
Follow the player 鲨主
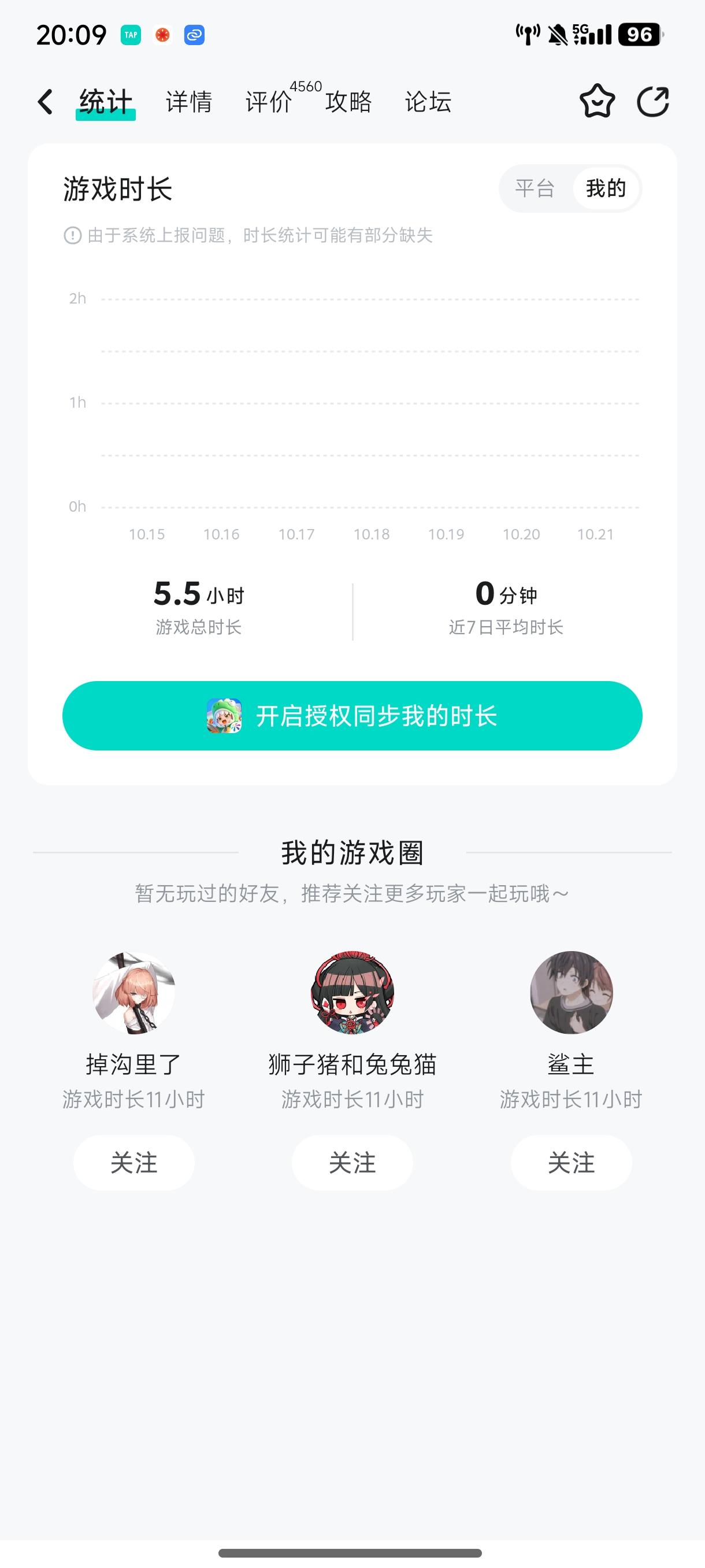click(570, 1162)
